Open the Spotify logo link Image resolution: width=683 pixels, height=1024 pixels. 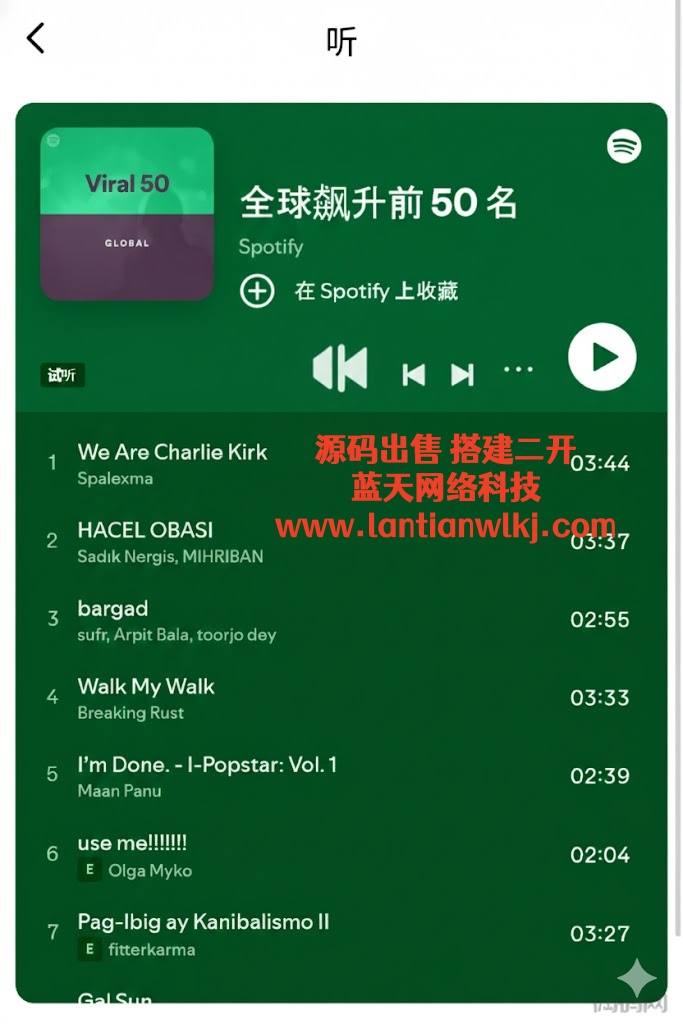click(625, 146)
